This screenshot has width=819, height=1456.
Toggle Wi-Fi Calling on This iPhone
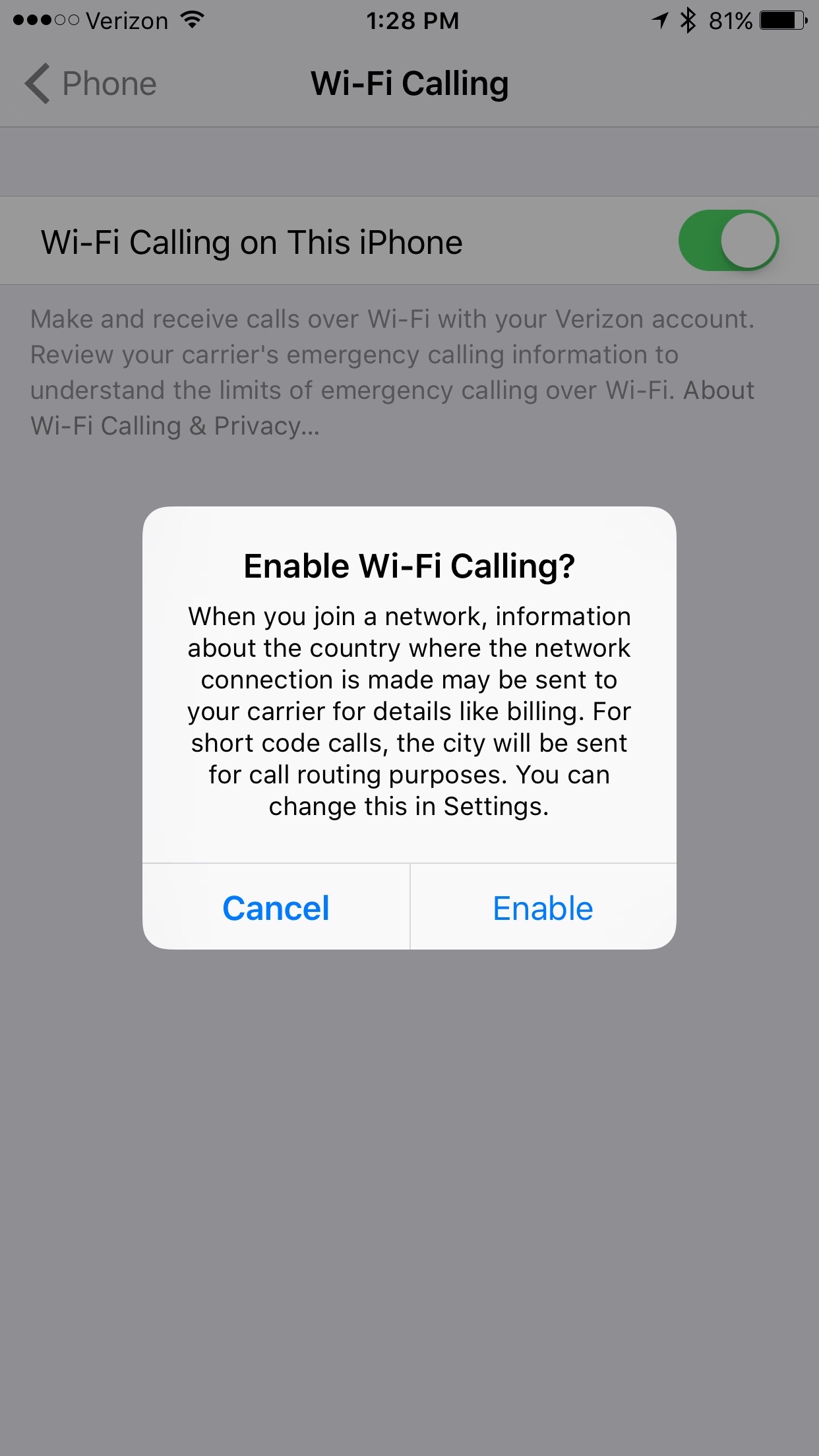(728, 241)
